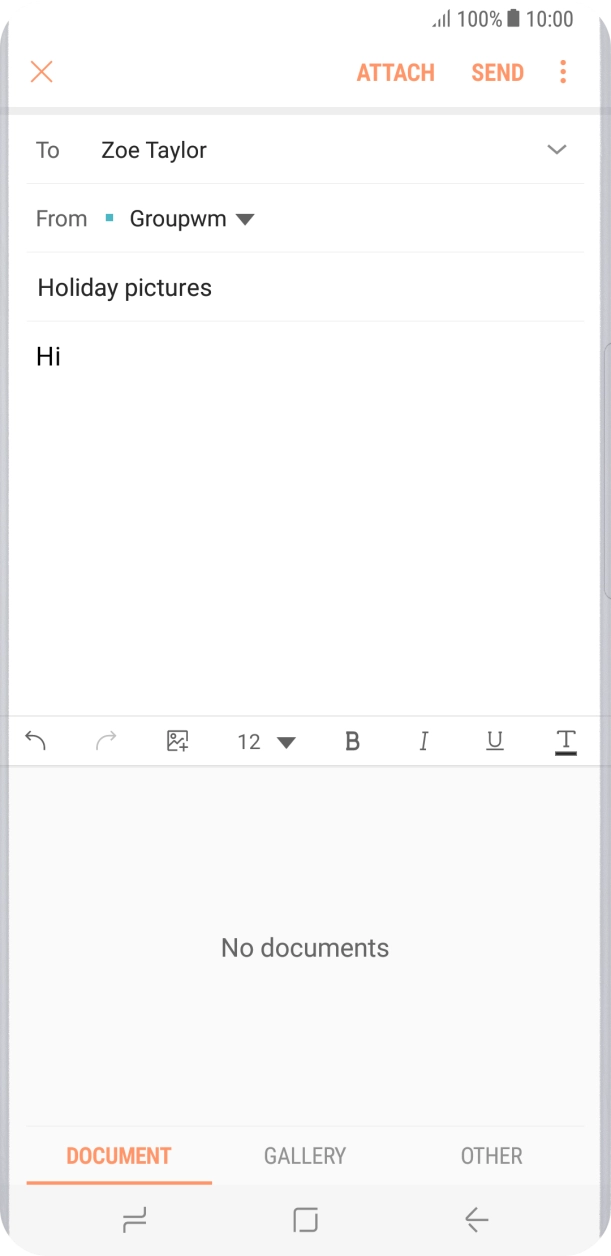Open recent apps from navigation bar
Screen dimensions: 611x1256
pos(134,1219)
